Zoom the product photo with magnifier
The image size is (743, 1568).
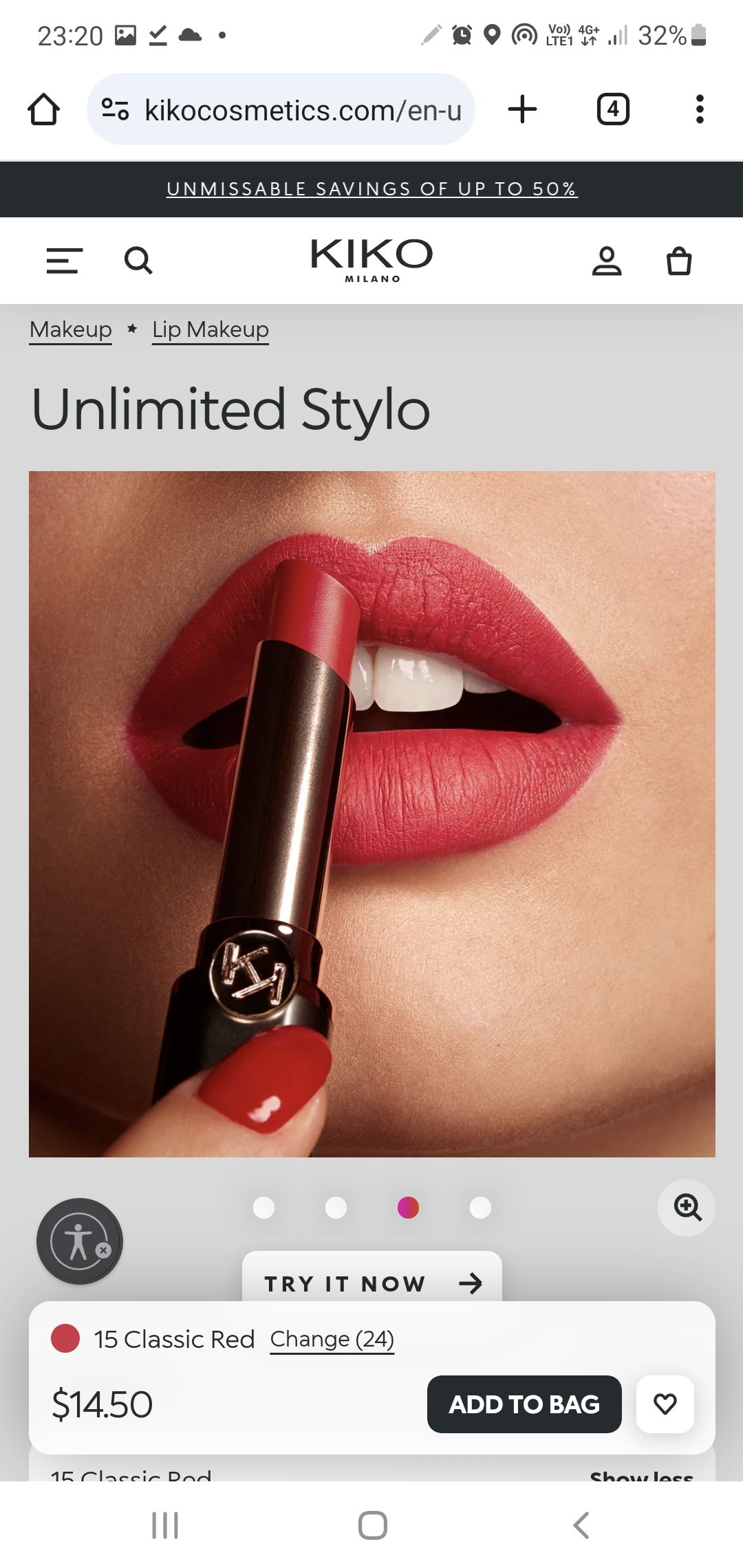(687, 1208)
